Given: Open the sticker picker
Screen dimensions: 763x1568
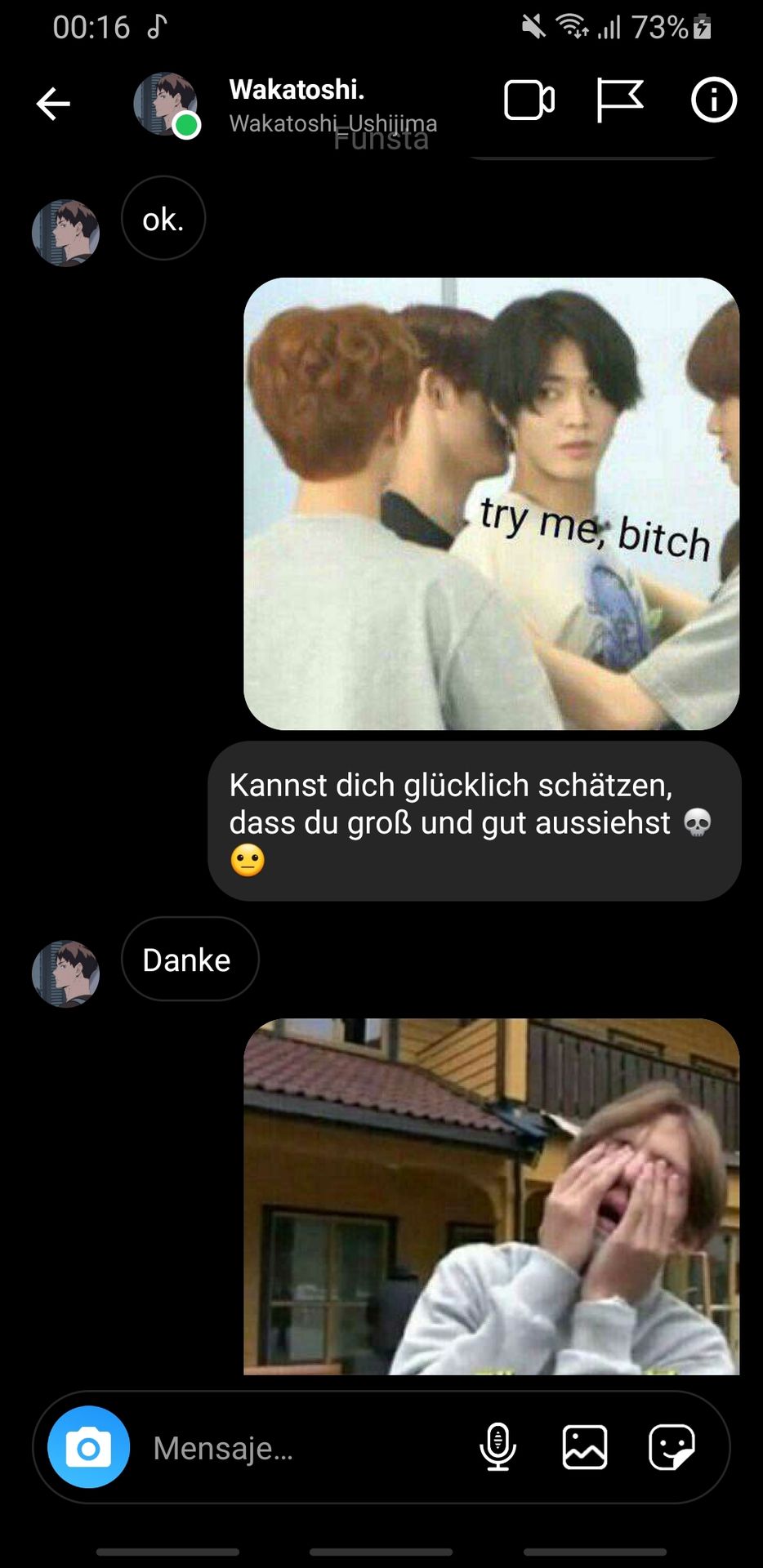Looking at the screenshot, I should 672,1447.
